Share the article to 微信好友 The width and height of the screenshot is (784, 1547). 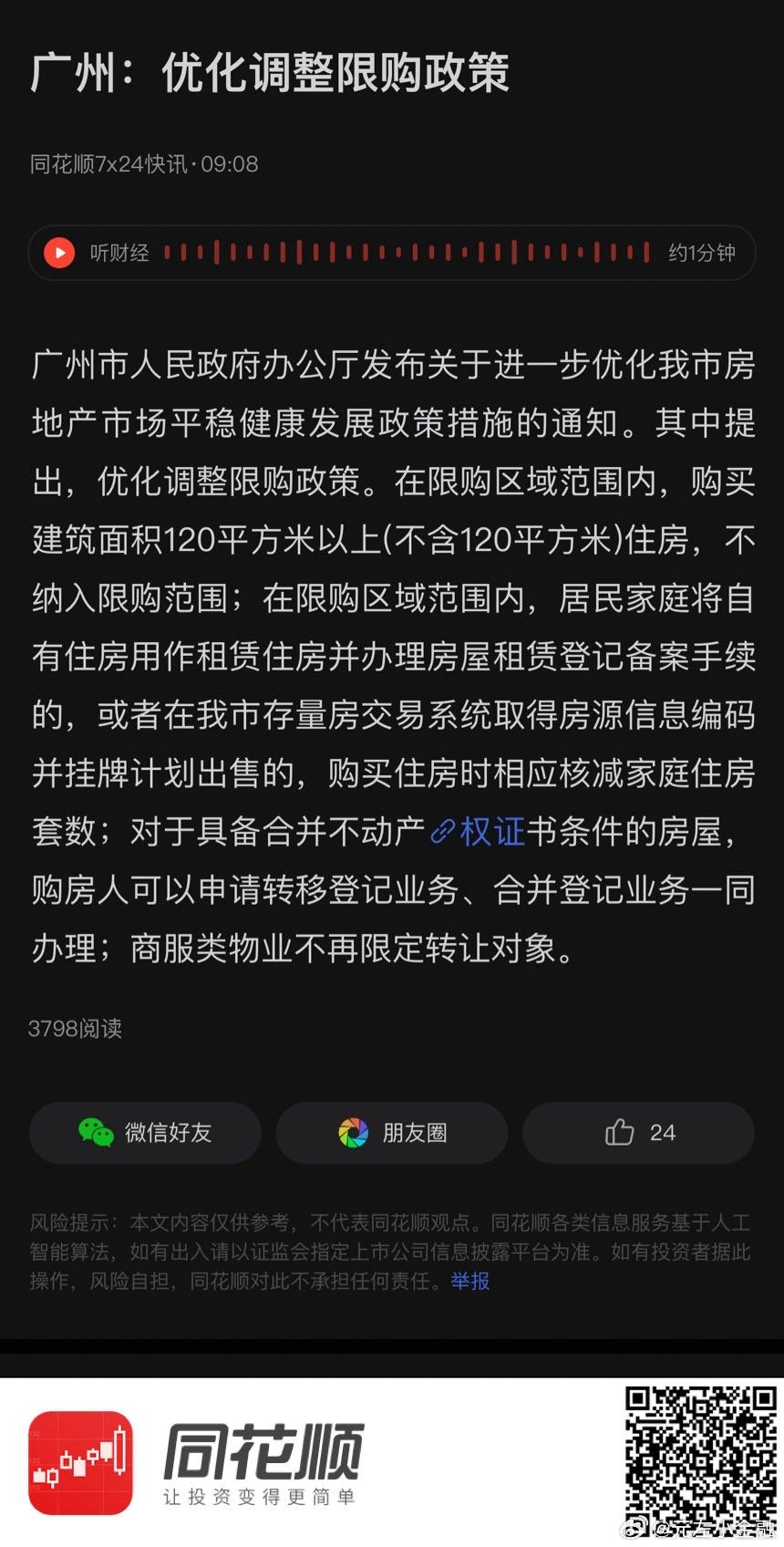point(145,1132)
